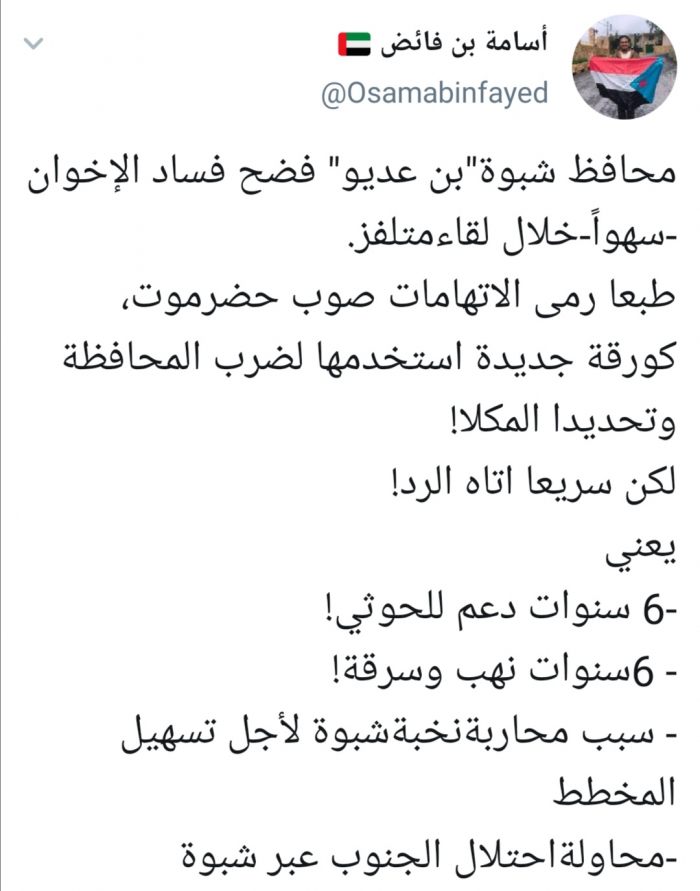The height and width of the screenshot is (891, 700).
Task: Open the tweet options dropdown arrow
Action: point(33,45)
